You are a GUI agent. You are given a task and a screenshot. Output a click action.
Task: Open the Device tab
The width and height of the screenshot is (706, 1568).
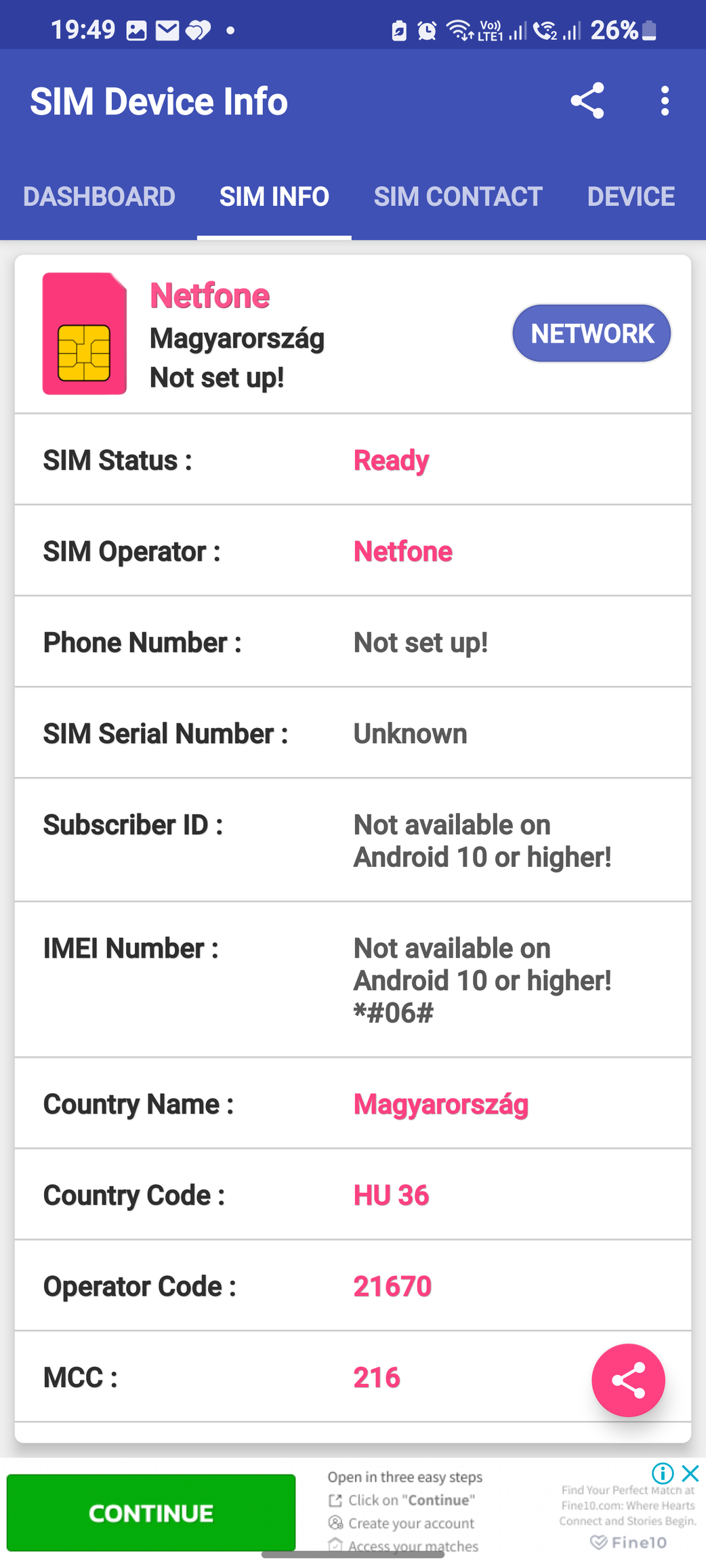point(631,196)
